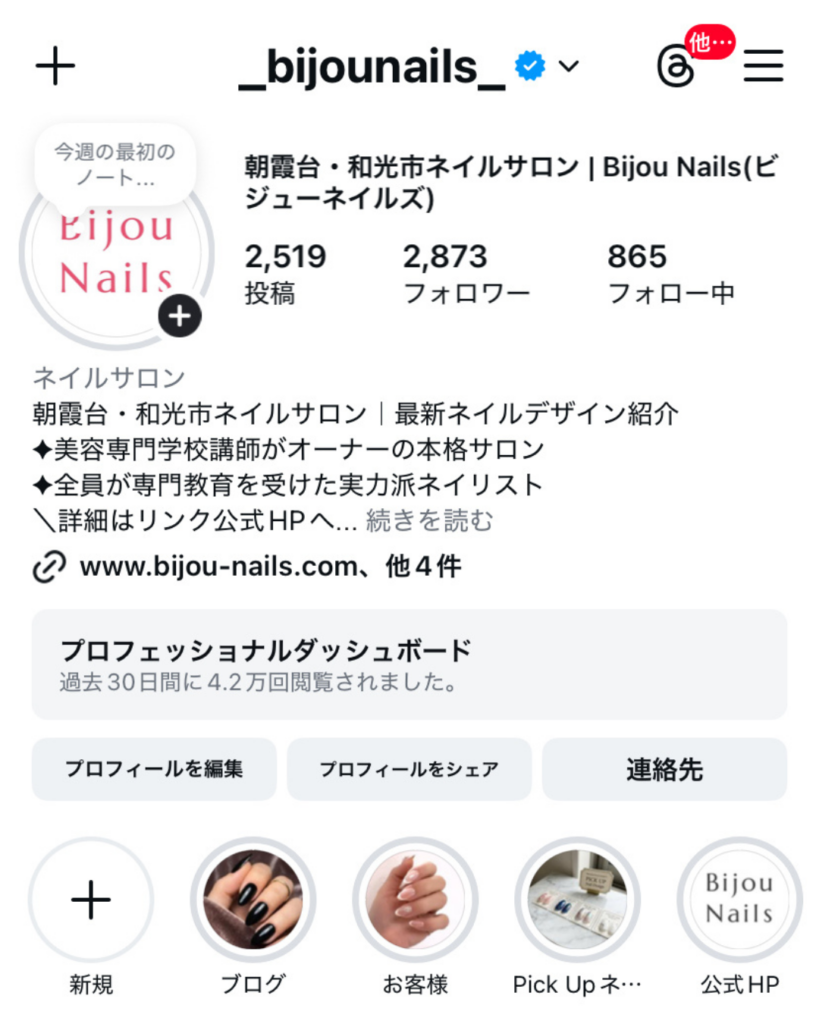Open the ブログ highlight
The height and width of the screenshot is (1024, 819).
pos(253,900)
